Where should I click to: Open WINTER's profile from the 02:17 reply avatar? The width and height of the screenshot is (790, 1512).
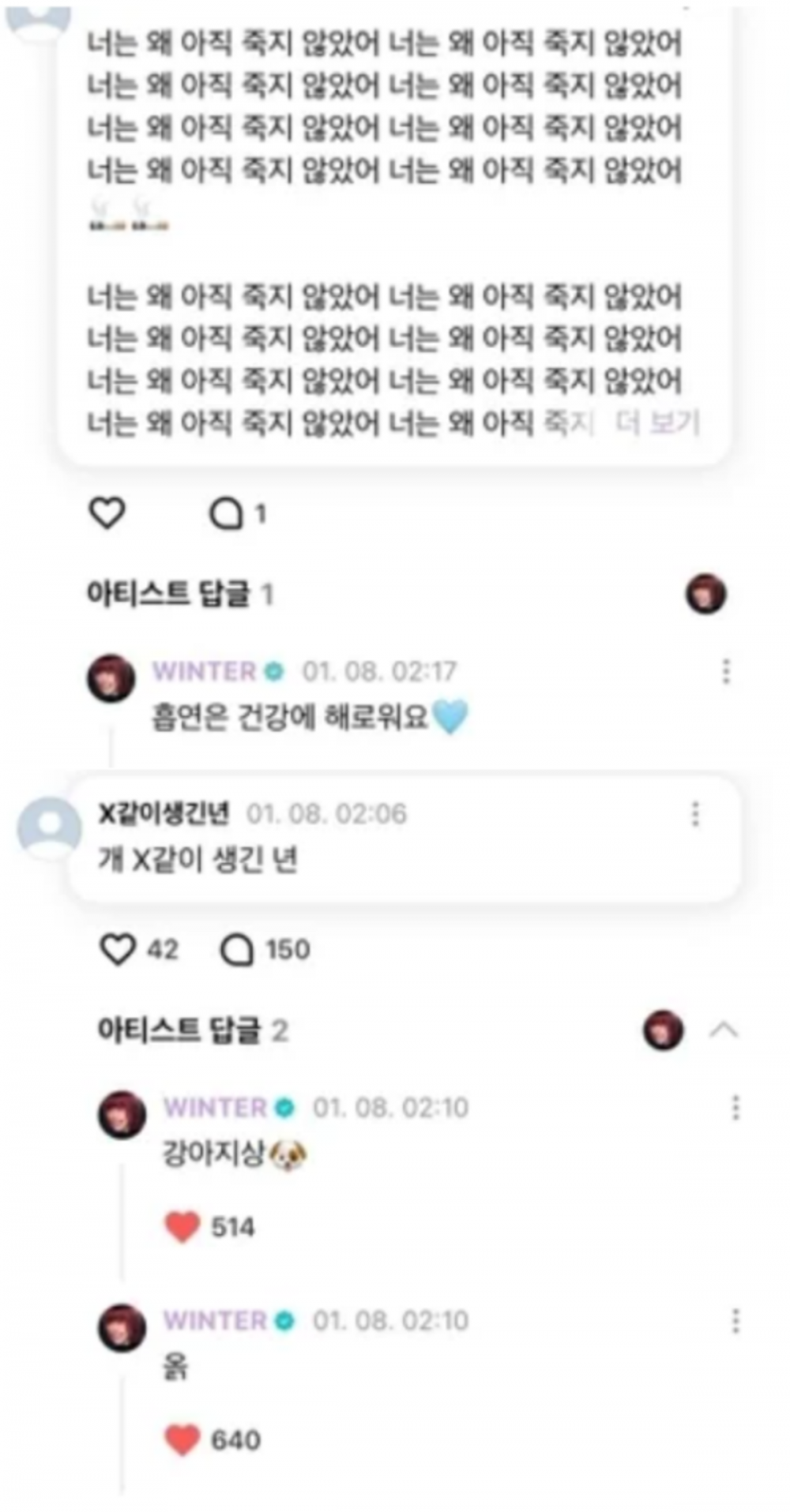111,678
